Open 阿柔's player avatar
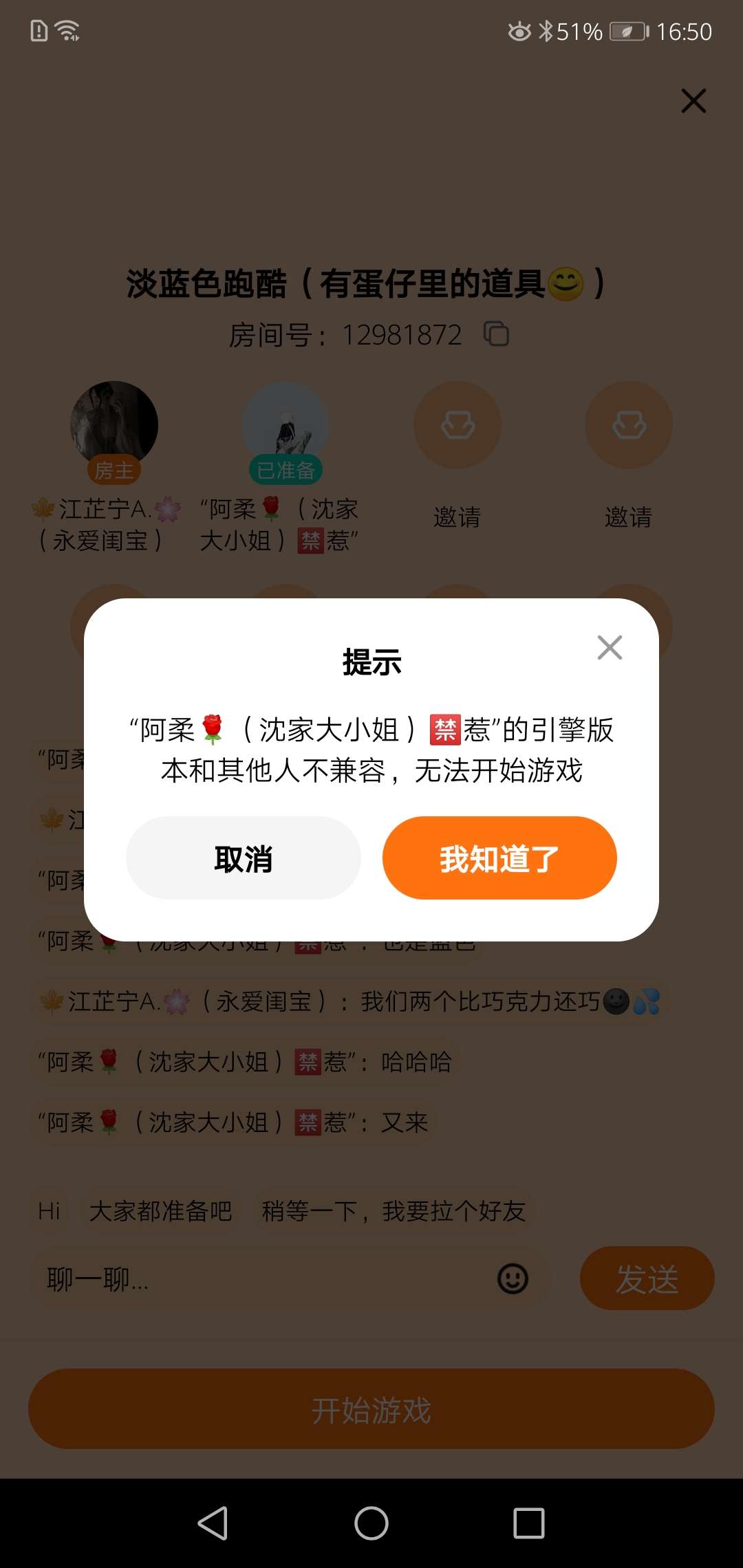Viewport: 743px width, 1568px height. pos(286,425)
